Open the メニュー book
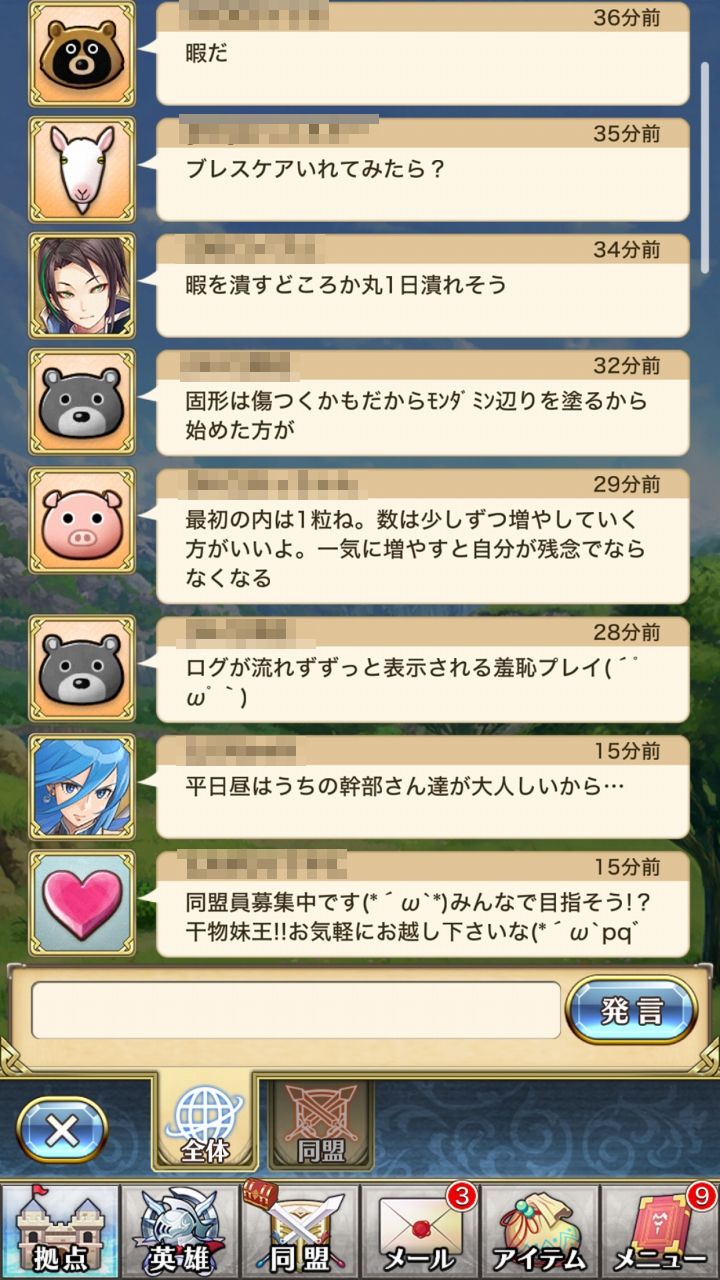Image resolution: width=720 pixels, height=1280 pixels. [660, 1232]
